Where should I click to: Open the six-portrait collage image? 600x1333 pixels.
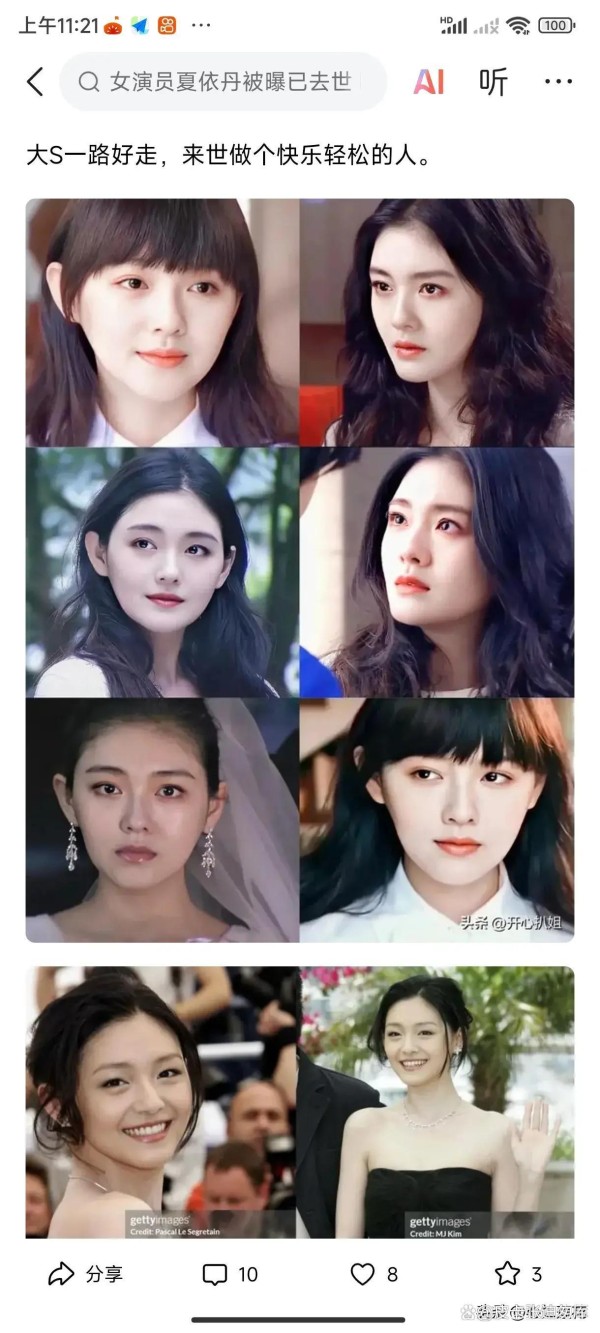coord(300,570)
